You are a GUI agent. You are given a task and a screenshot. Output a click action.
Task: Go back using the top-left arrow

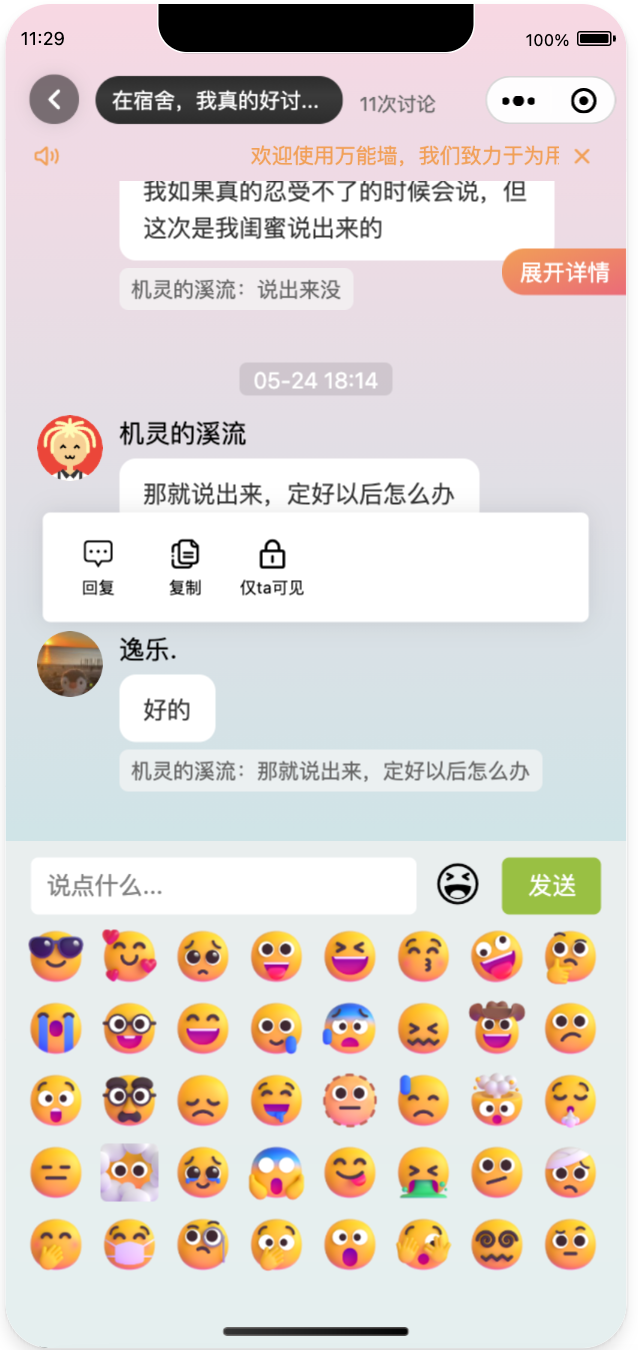pyautogui.click(x=54, y=99)
